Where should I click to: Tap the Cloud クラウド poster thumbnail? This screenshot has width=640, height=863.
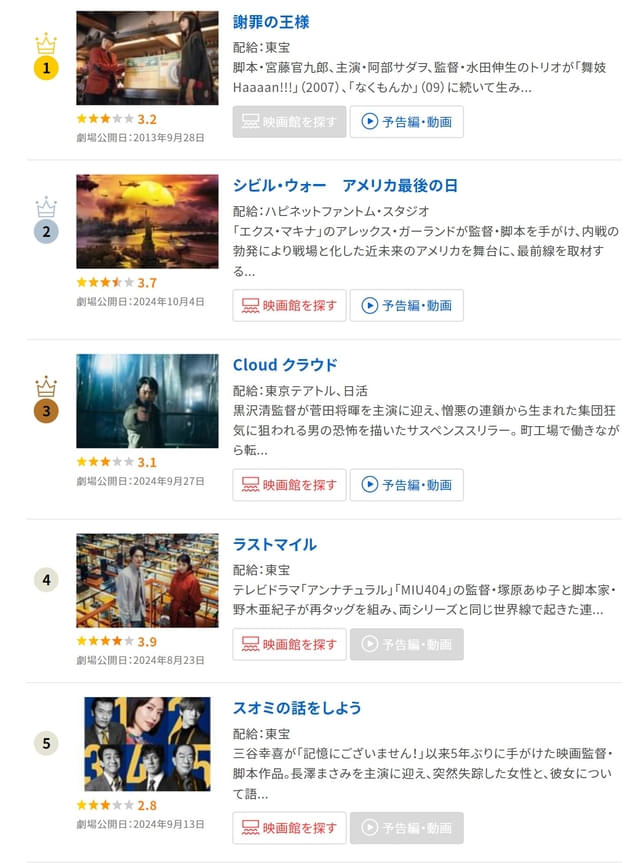[147, 401]
